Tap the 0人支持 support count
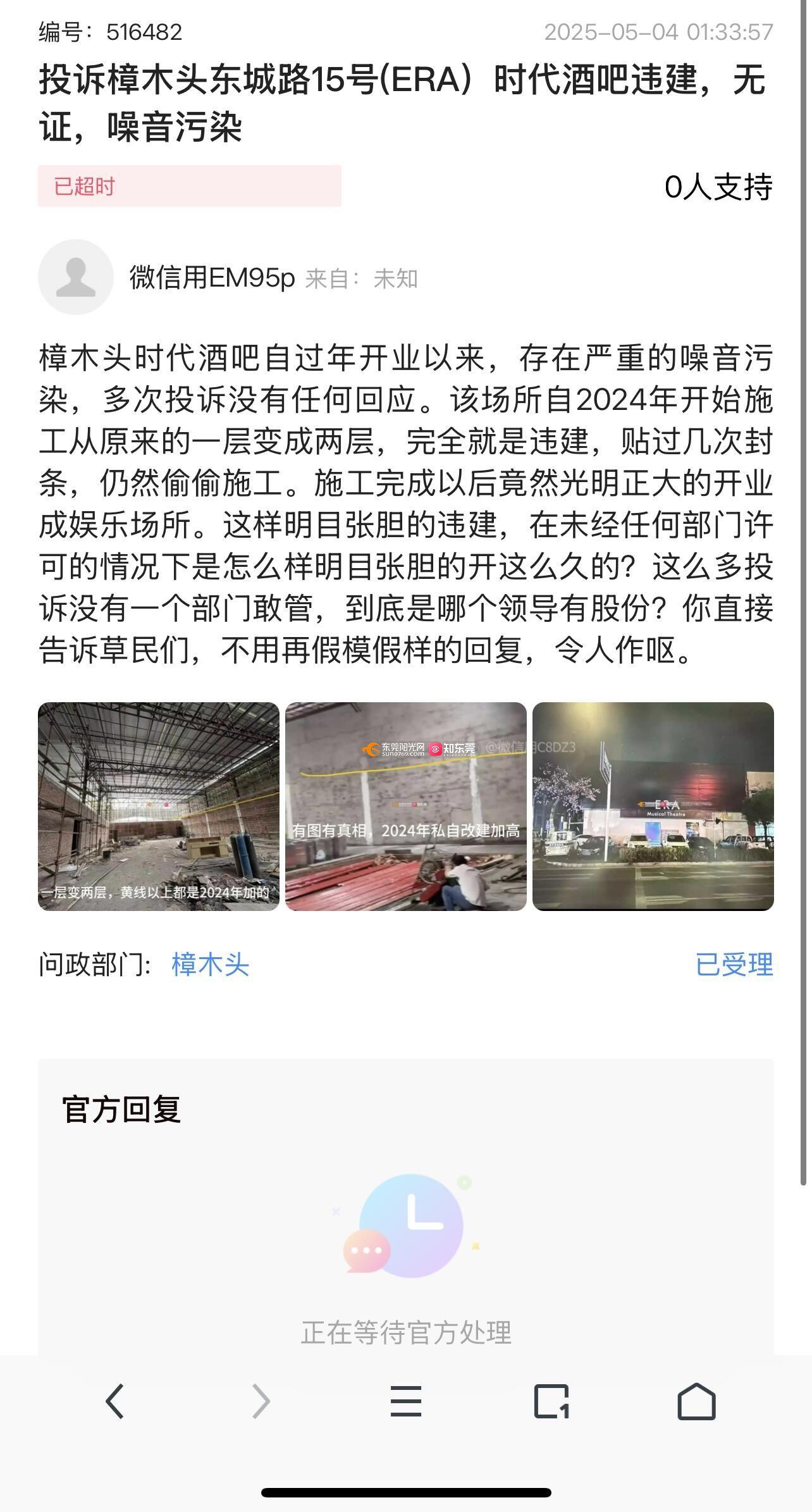 coord(718,187)
